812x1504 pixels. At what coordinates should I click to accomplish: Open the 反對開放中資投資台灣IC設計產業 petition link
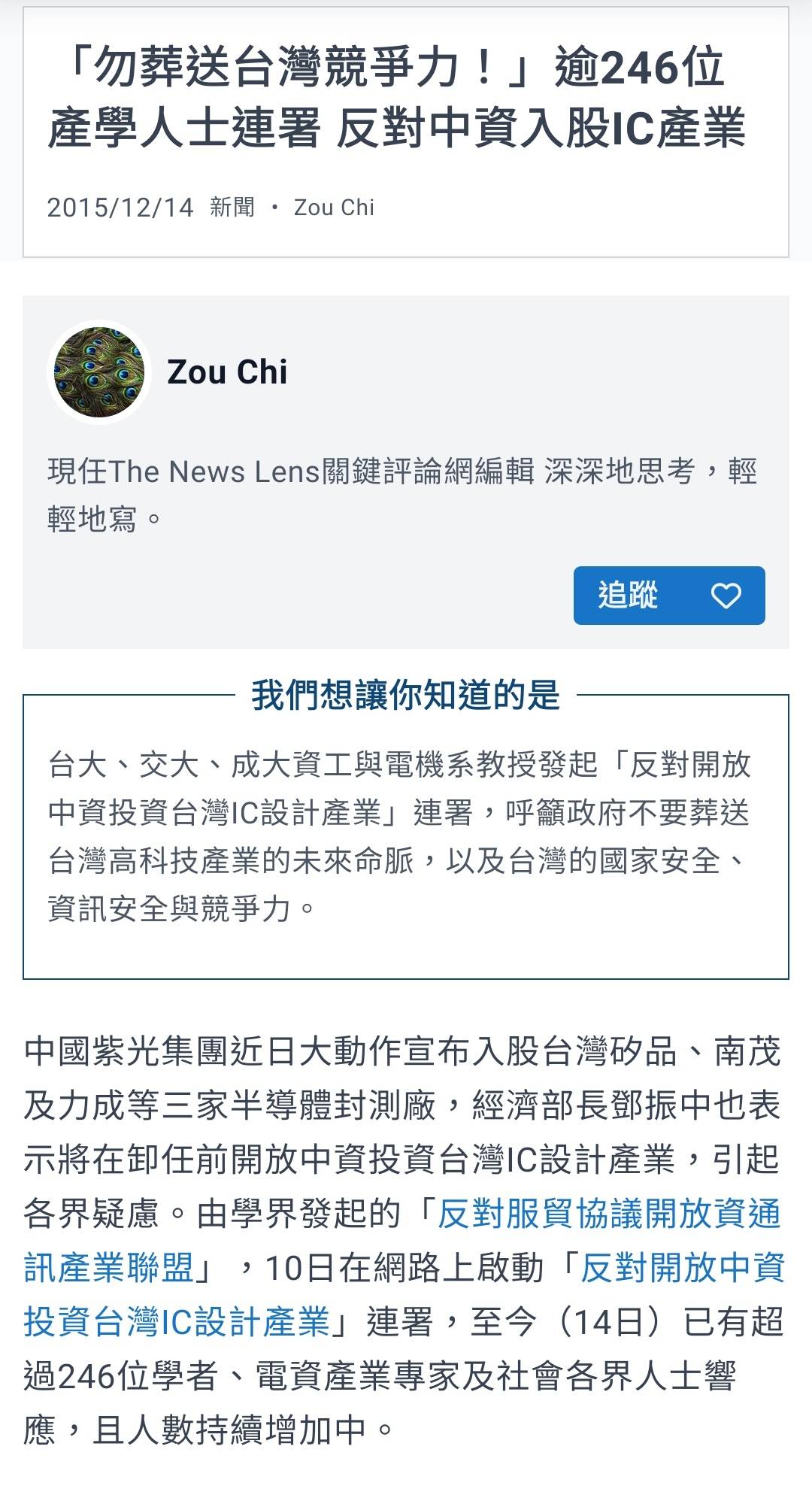coord(681,1268)
